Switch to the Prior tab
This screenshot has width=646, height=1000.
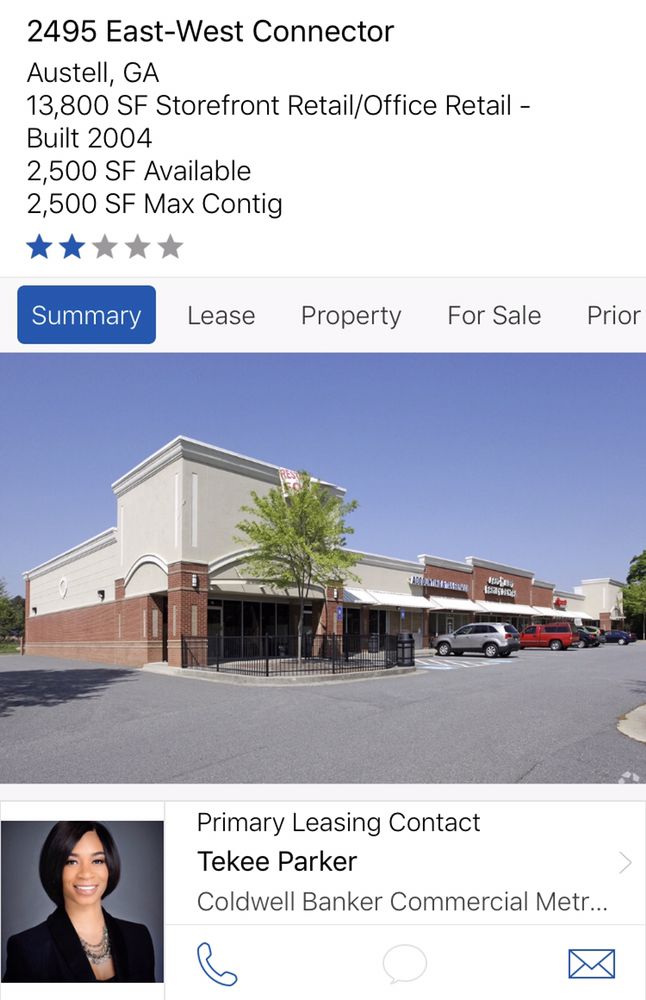click(613, 316)
